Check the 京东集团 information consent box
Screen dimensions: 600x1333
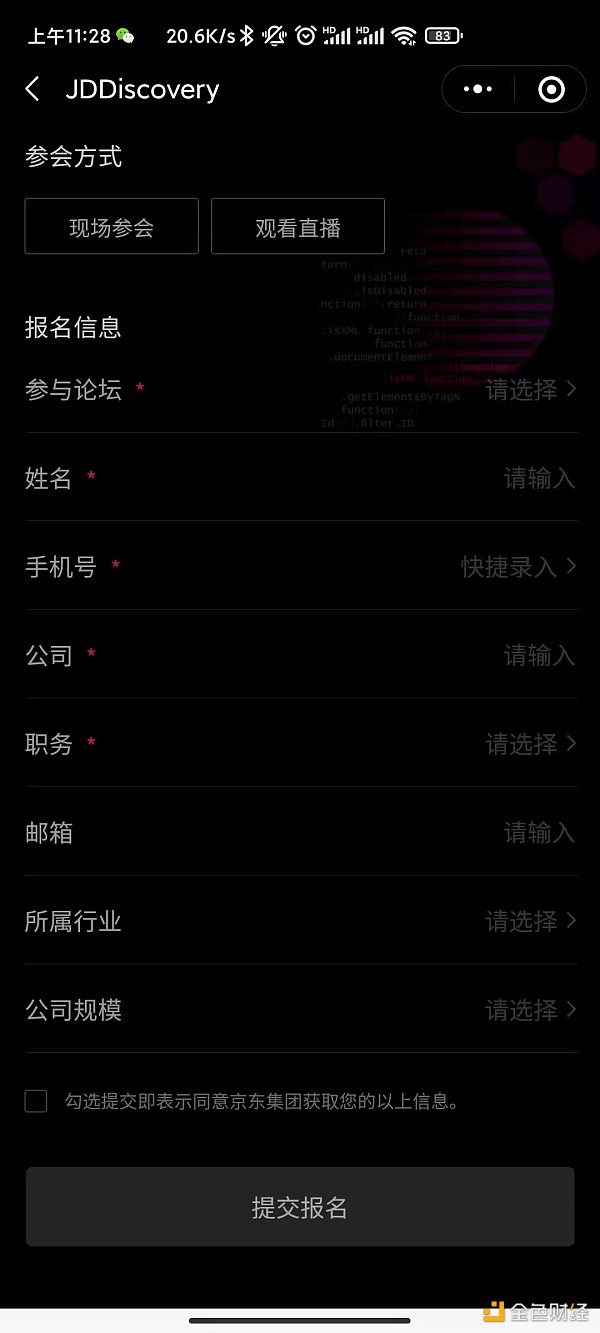[36, 1102]
